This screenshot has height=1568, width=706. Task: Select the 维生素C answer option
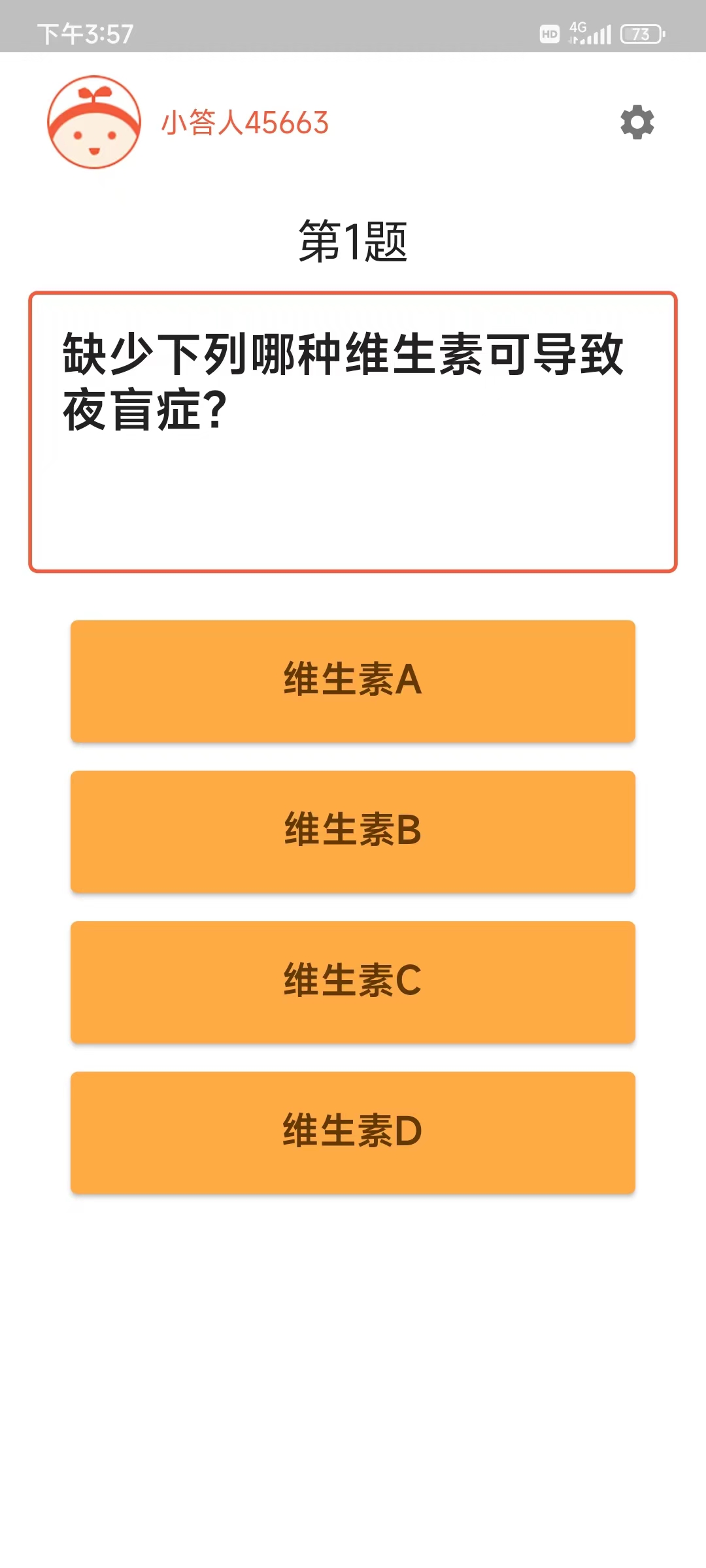pos(352,980)
